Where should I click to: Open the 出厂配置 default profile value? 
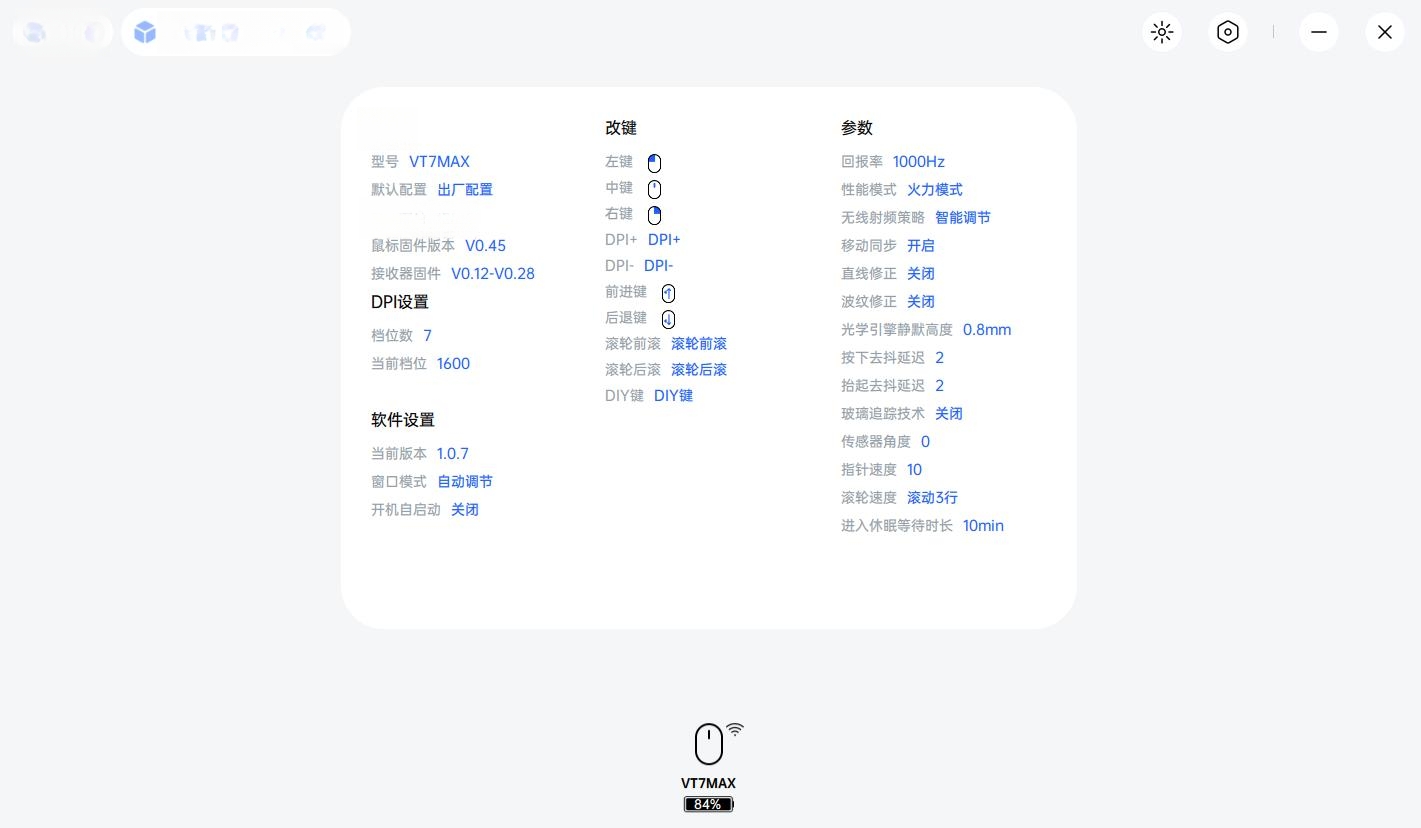coord(465,189)
